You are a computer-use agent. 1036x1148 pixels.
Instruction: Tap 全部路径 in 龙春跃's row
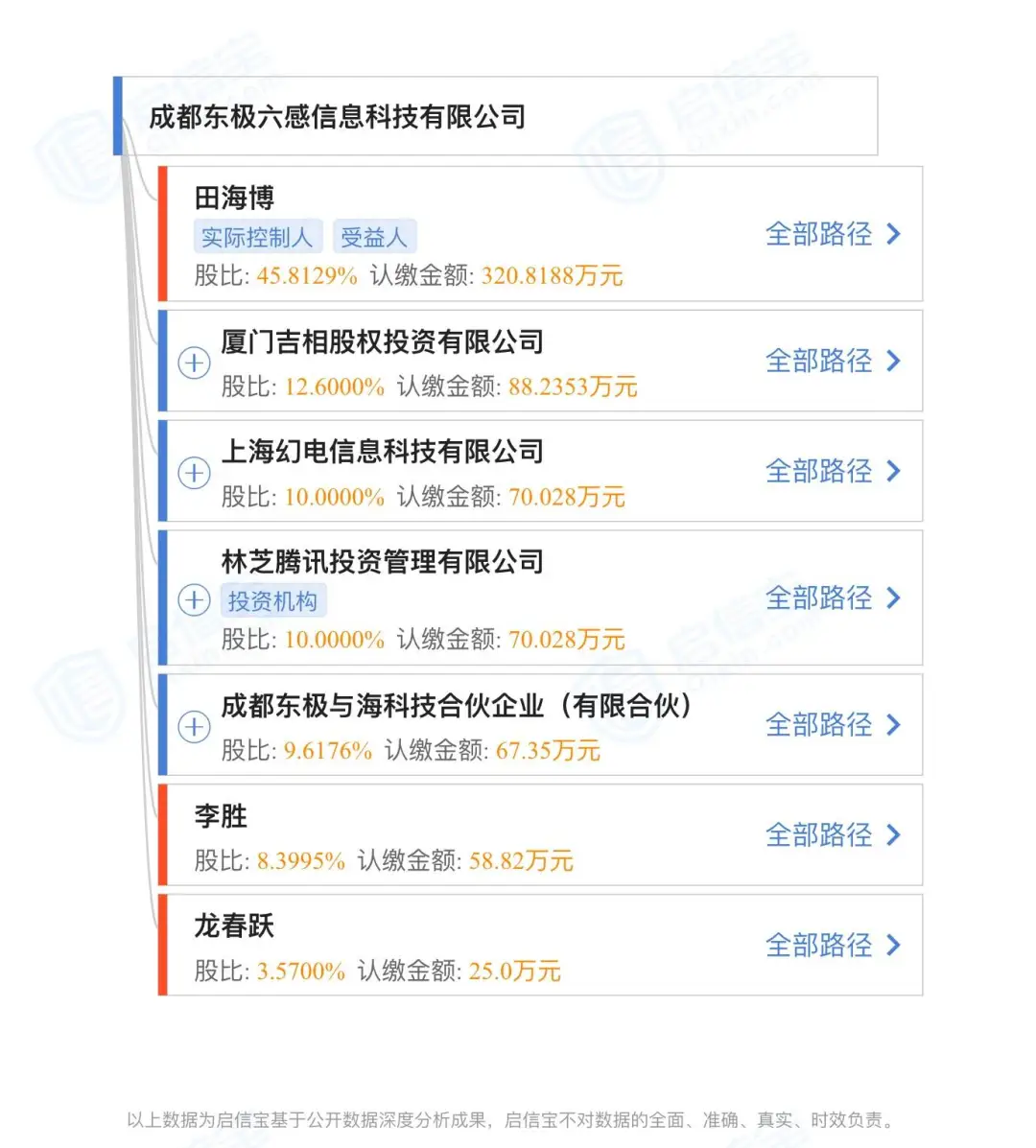[832, 946]
